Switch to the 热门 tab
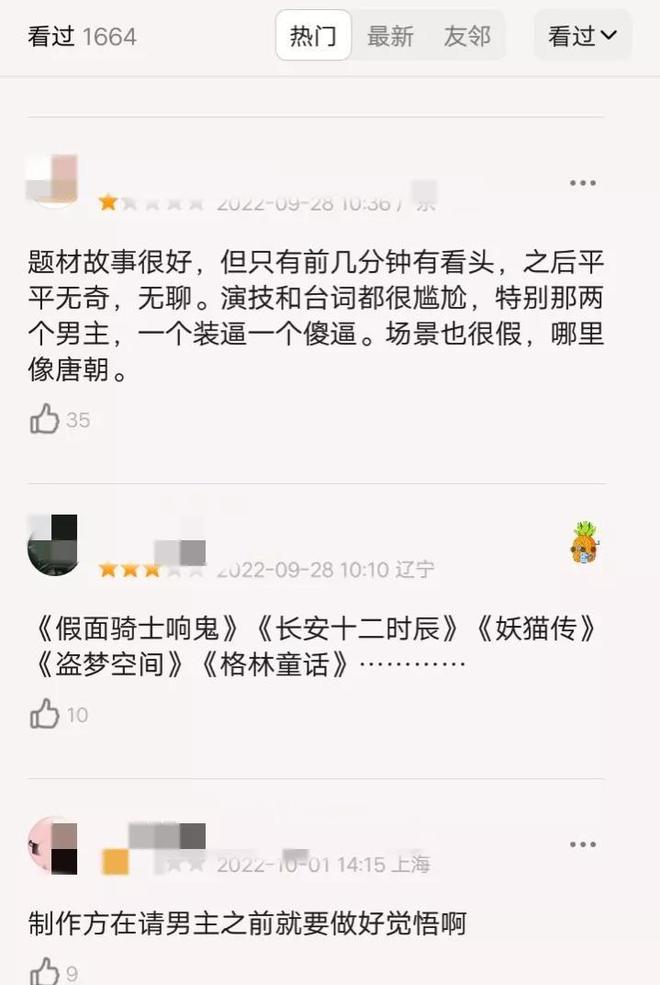This screenshot has width=660, height=985. tap(313, 37)
